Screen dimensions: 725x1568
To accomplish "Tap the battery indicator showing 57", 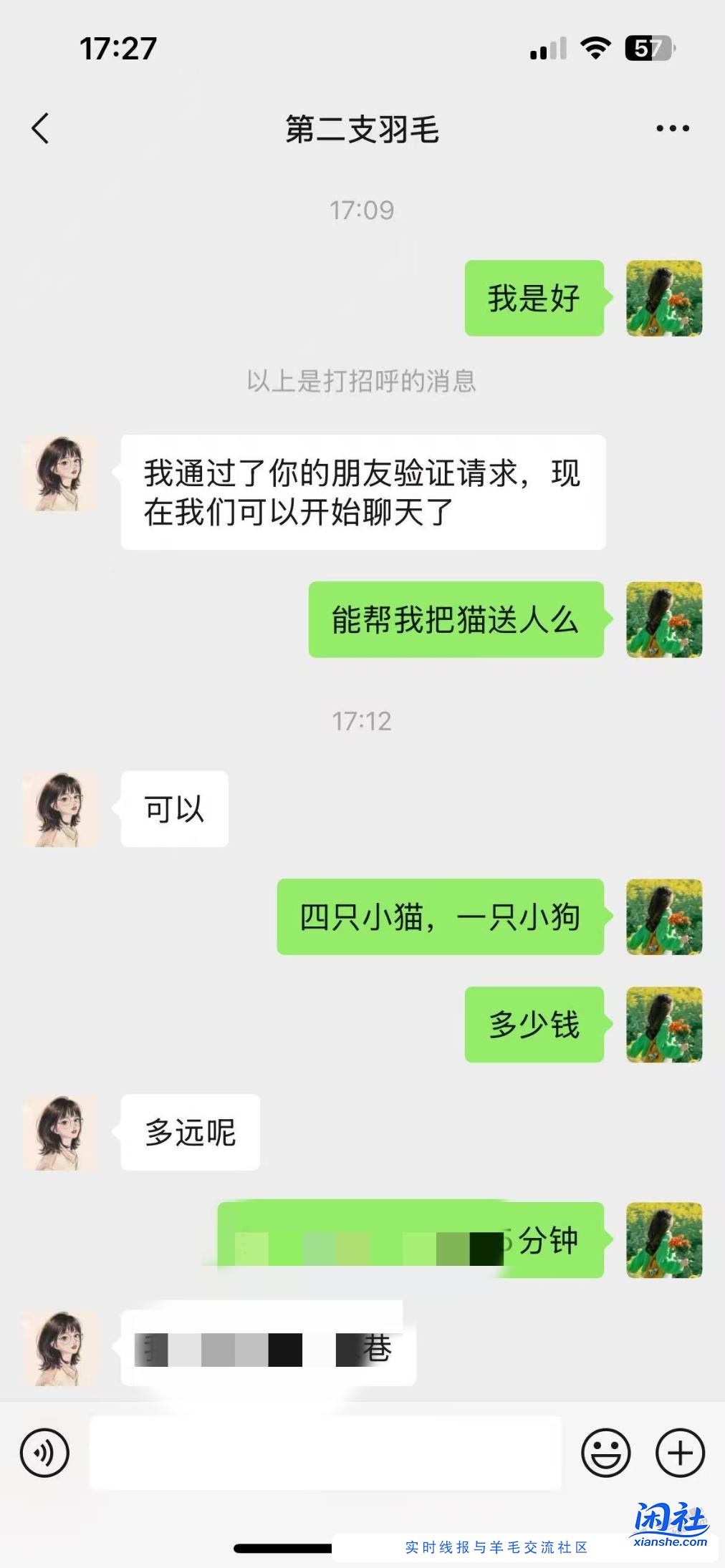I will click(645, 48).
